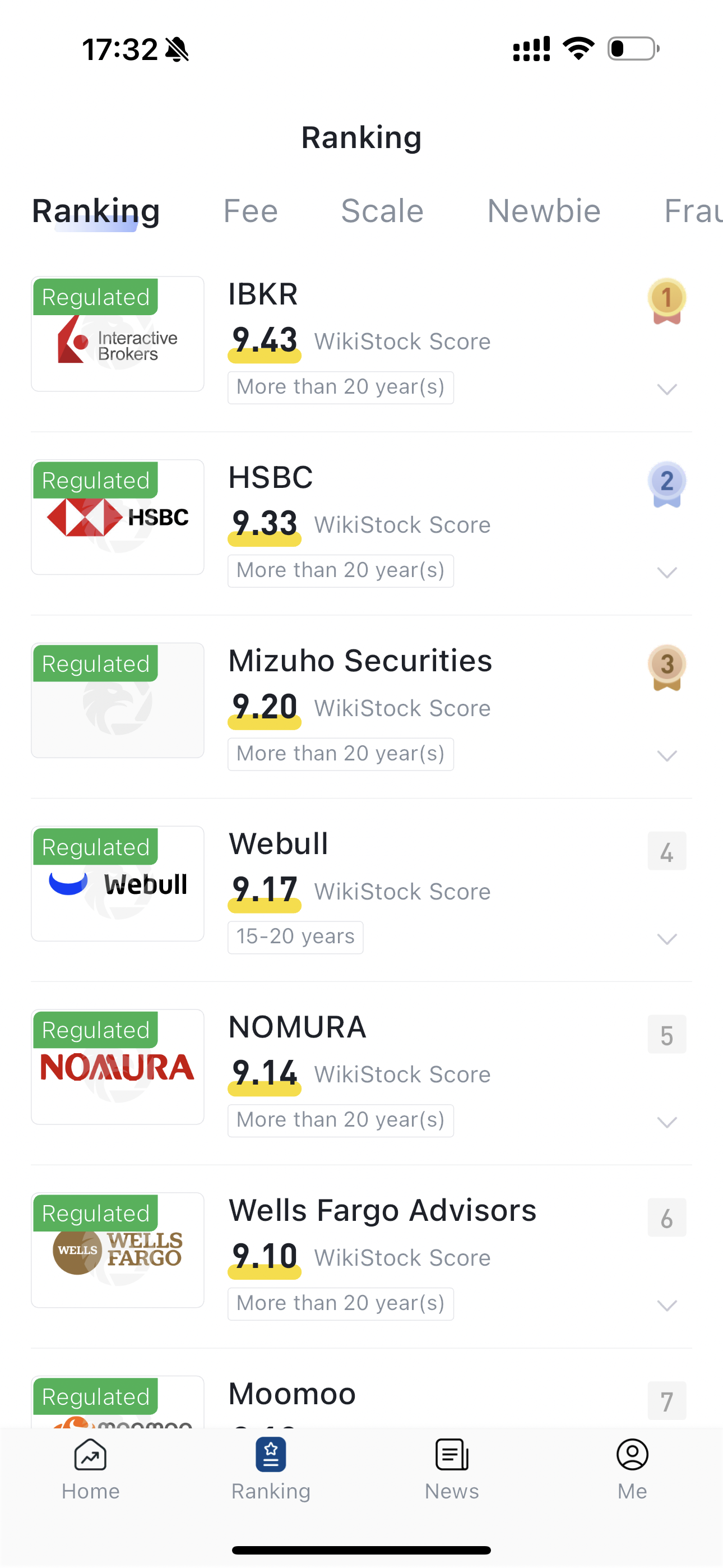
Task: Switch to the Fee tab
Action: point(250,211)
